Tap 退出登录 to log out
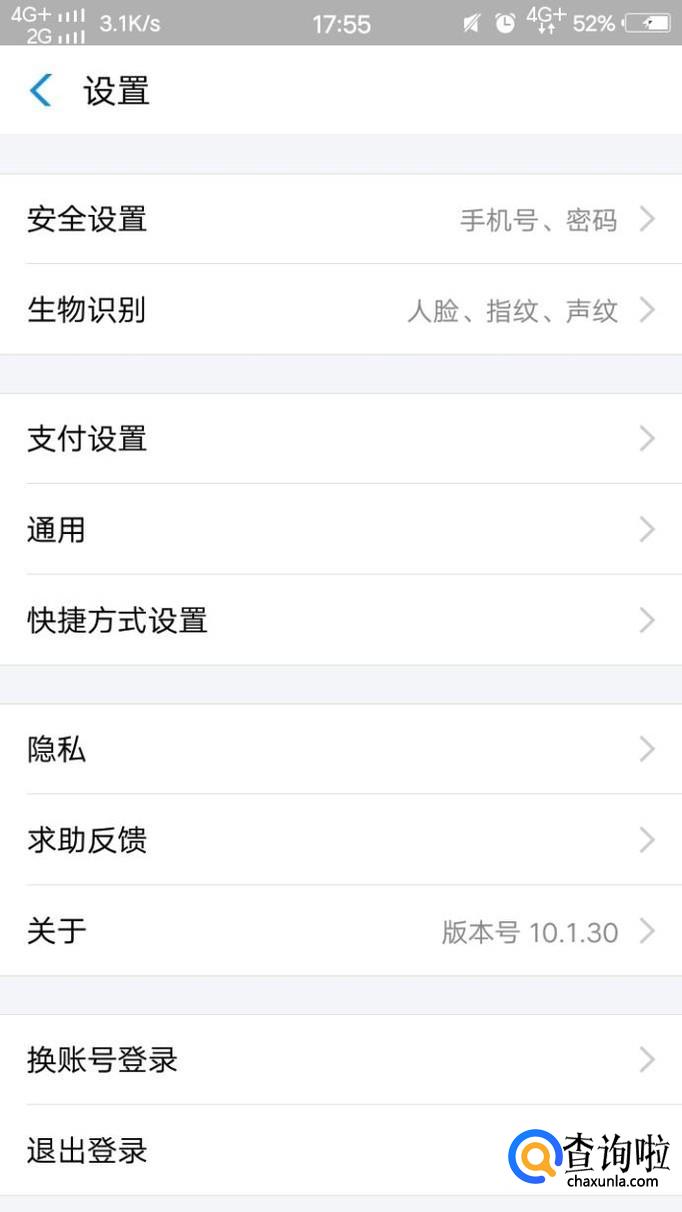682x1212 pixels. click(x=250, y=1150)
